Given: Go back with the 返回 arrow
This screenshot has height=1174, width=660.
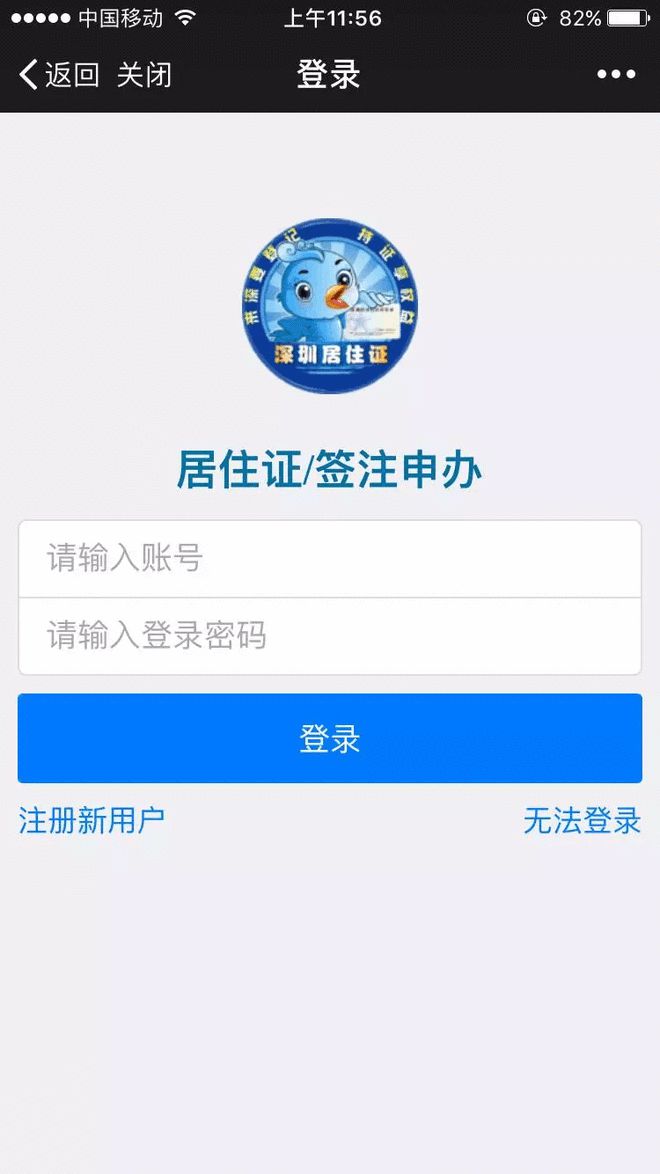Looking at the screenshot, I should tap(58, 75).
